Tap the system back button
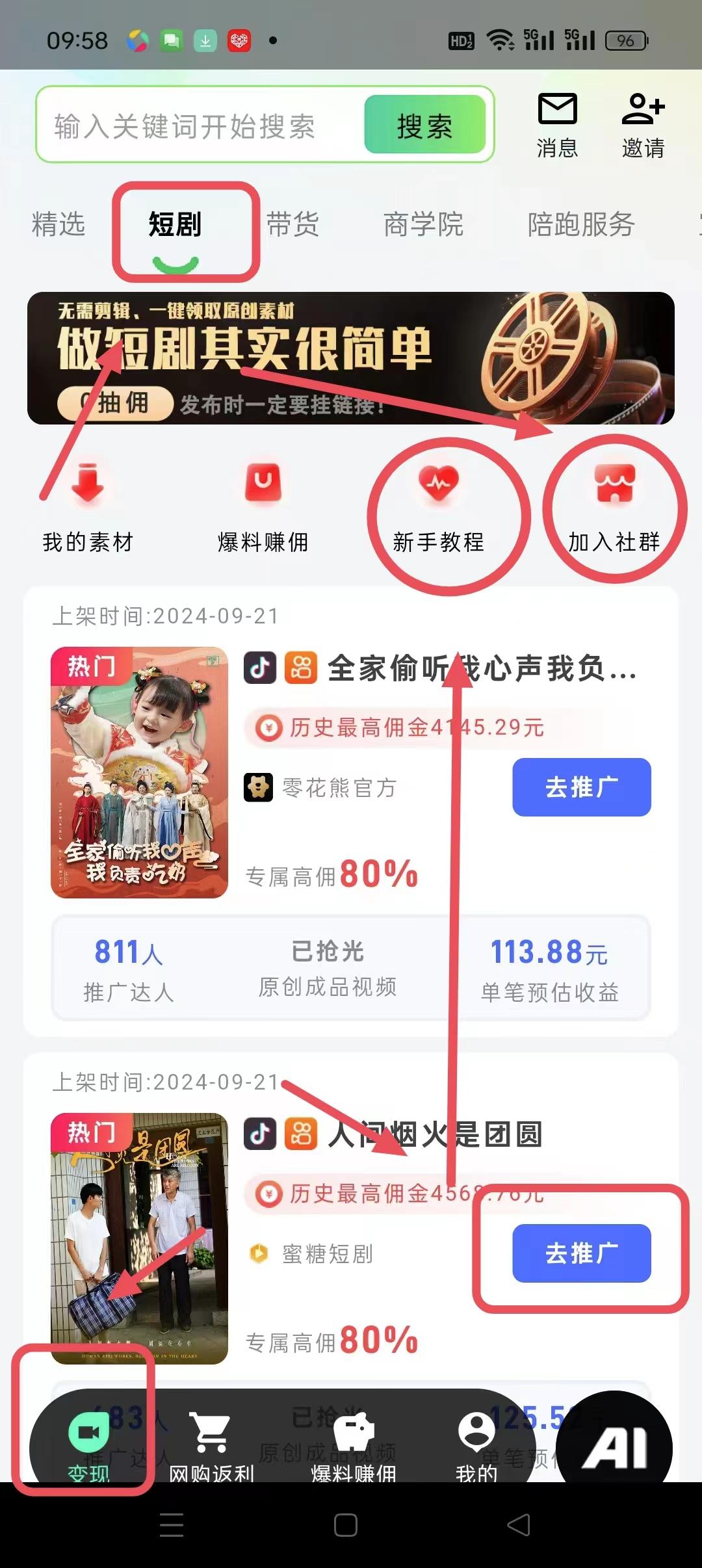 point(518,1525)
